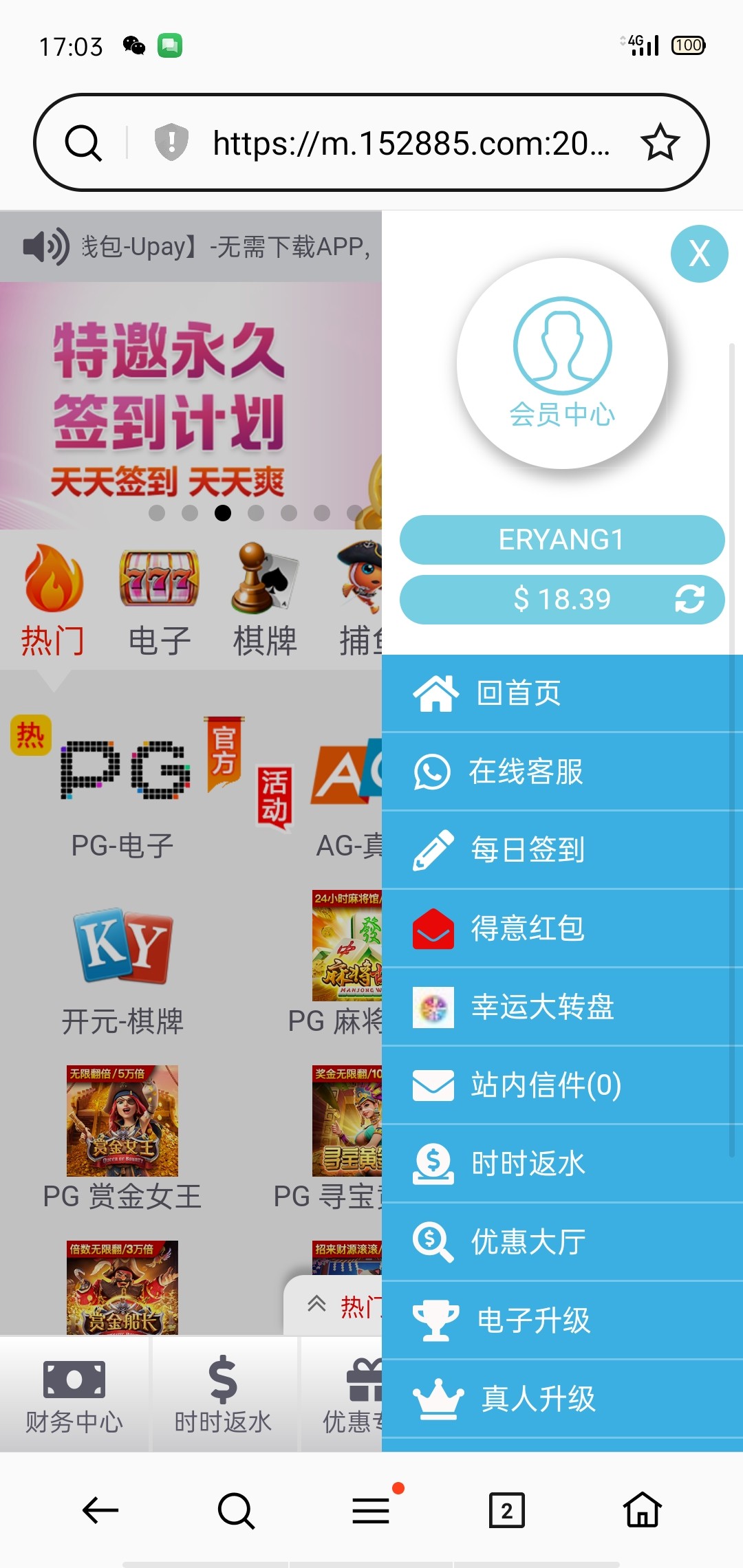Screen dimensions: 743x1568
Task: Open 优惠大厅 promotions hall
Action: 527,1241
